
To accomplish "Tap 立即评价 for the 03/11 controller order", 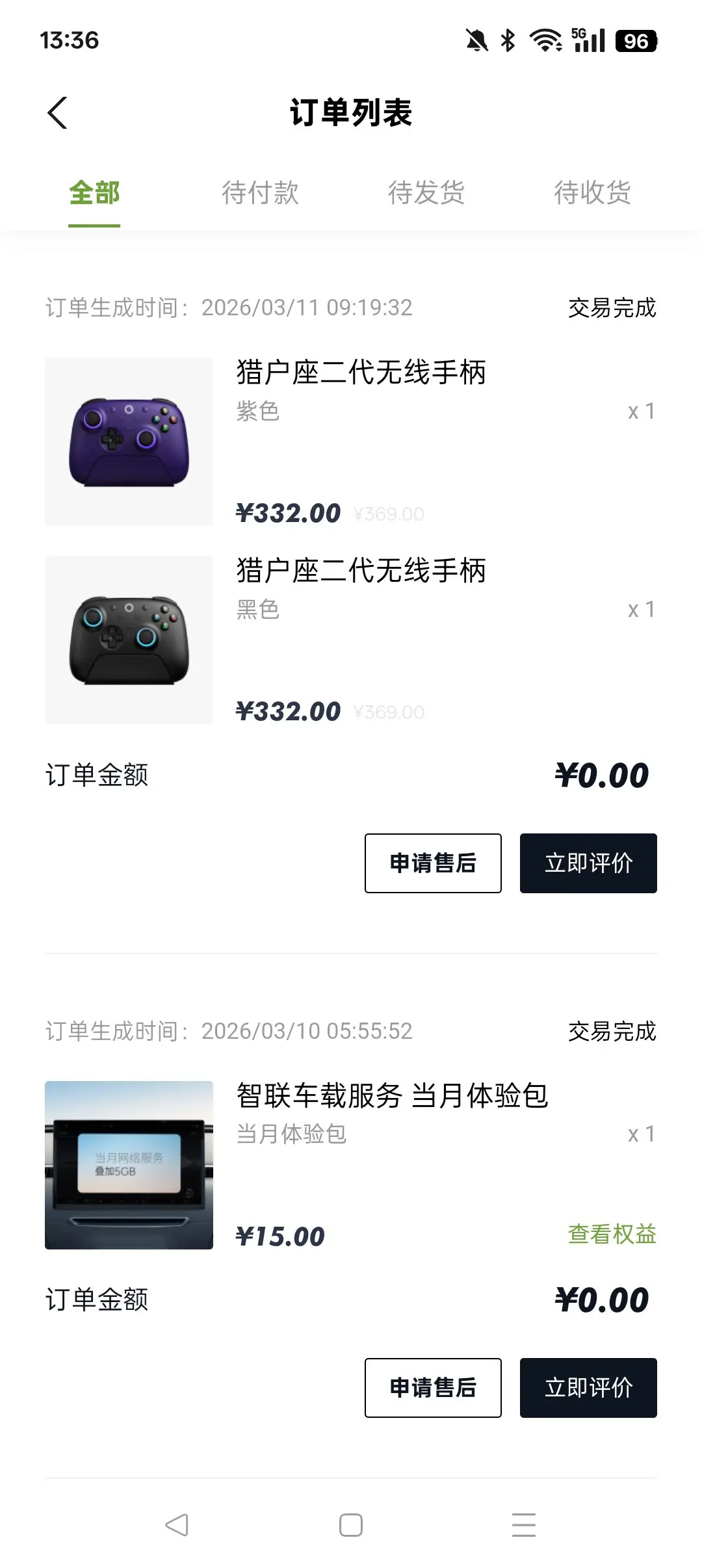I will pos(588,863).
